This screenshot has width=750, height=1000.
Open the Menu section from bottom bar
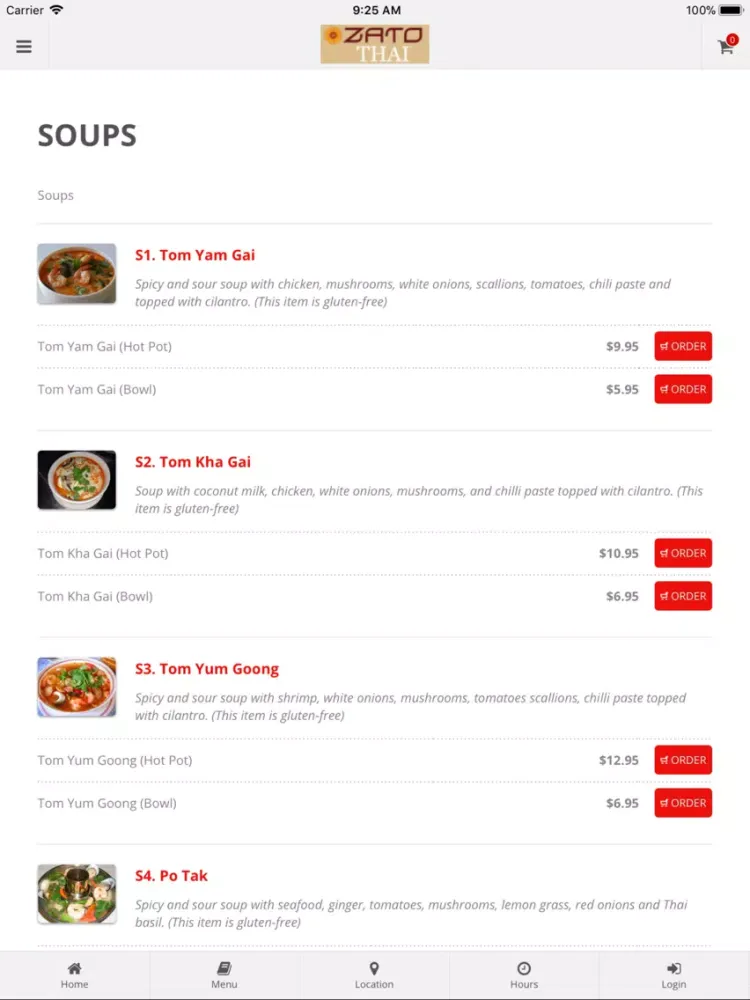point(224,974)
